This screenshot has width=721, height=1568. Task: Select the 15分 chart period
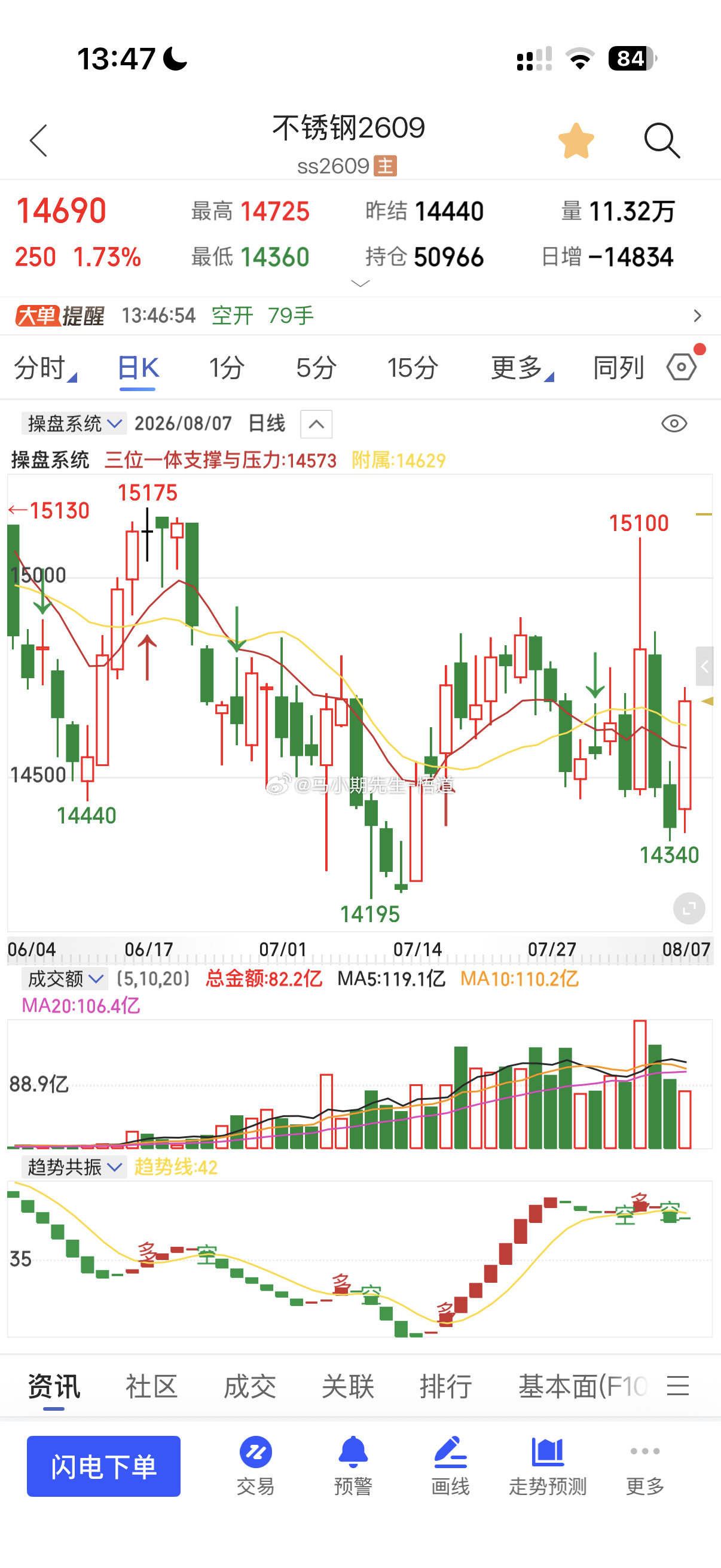(413, 368)
